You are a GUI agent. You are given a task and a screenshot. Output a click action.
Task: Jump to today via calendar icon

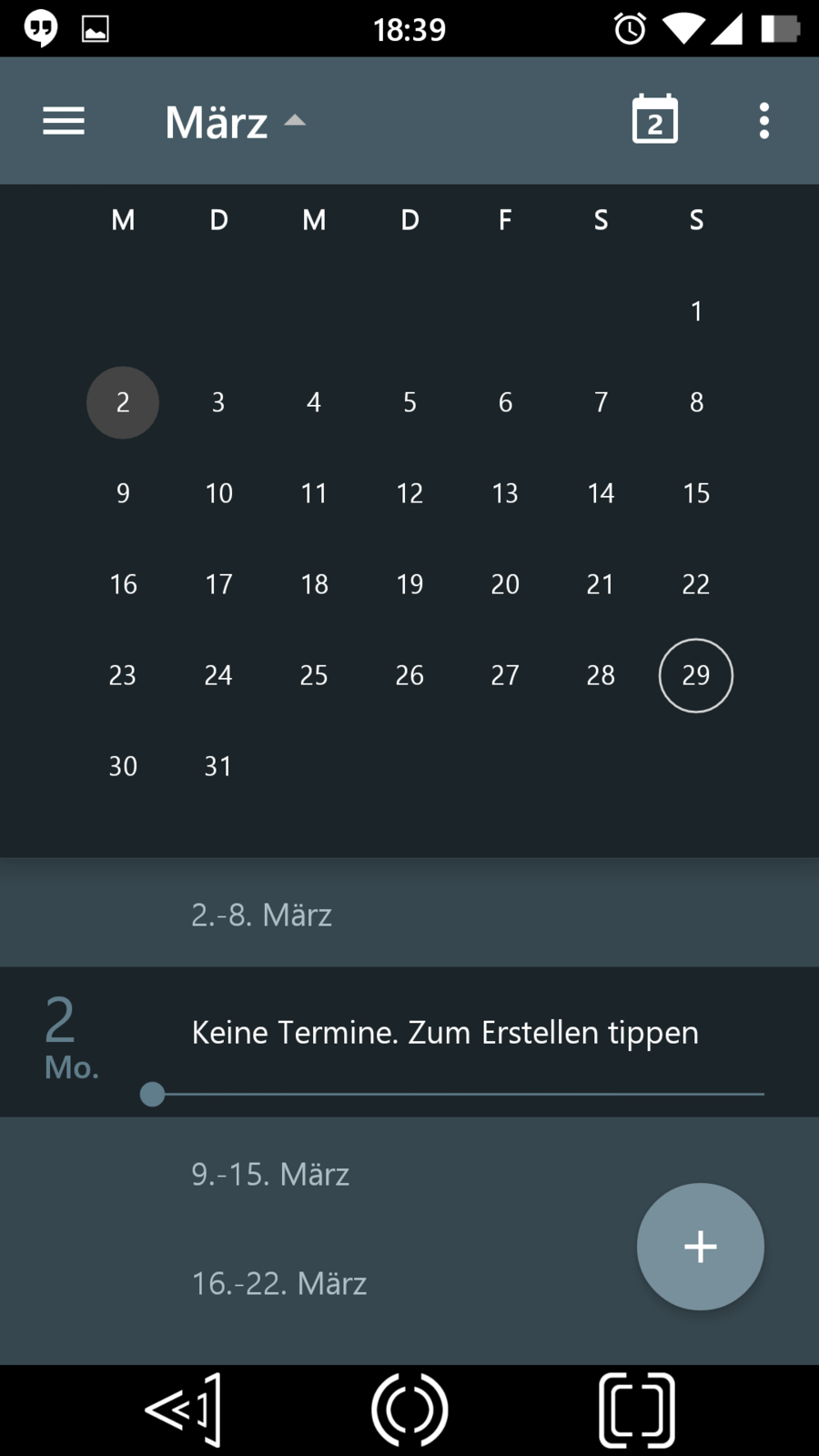[654, 120]
